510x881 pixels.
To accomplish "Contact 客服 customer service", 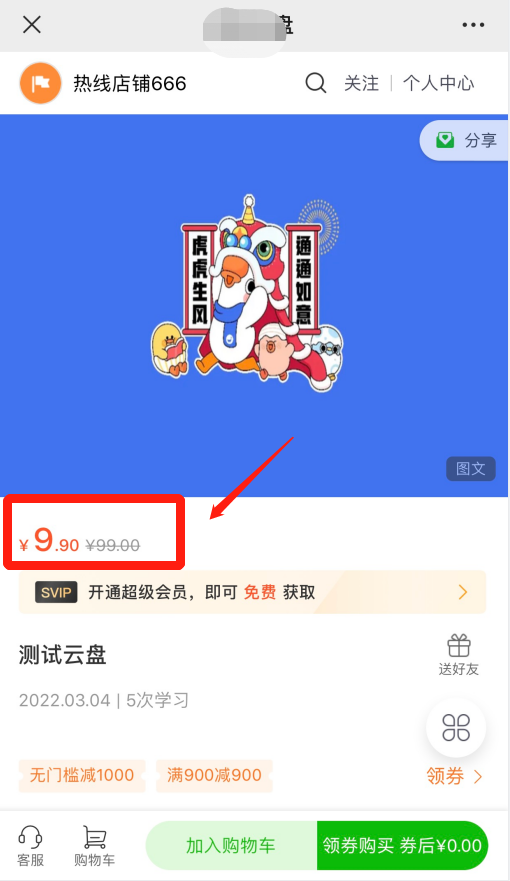I will point(30,845).
